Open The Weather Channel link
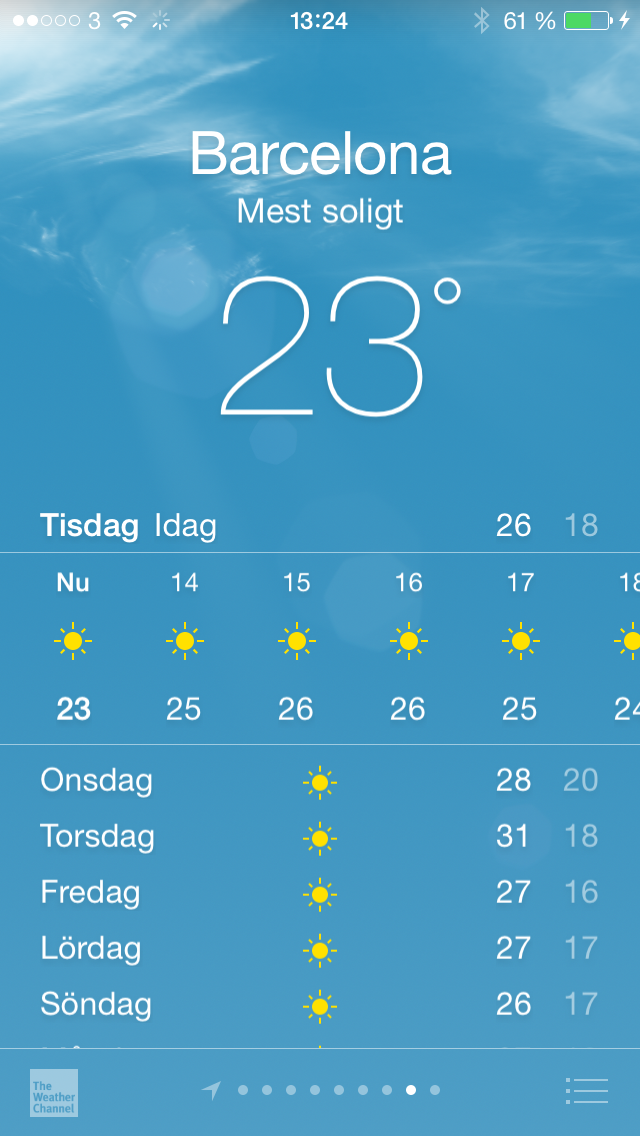 tap(54, 1092)
